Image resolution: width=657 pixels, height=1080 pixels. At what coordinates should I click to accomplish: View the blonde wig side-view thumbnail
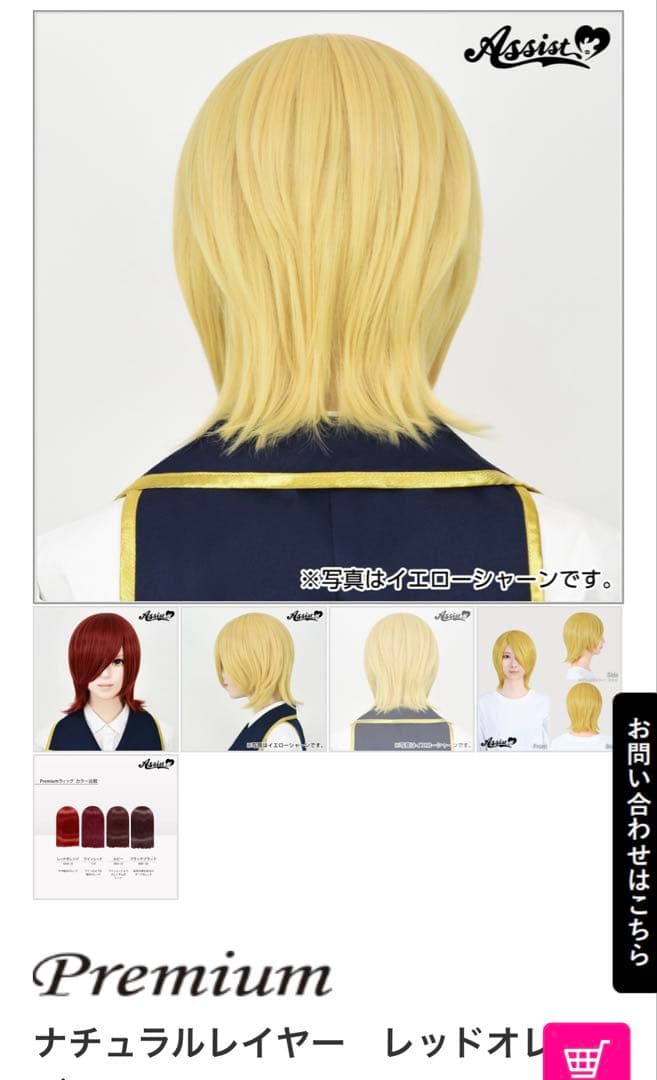coord(254,679)
